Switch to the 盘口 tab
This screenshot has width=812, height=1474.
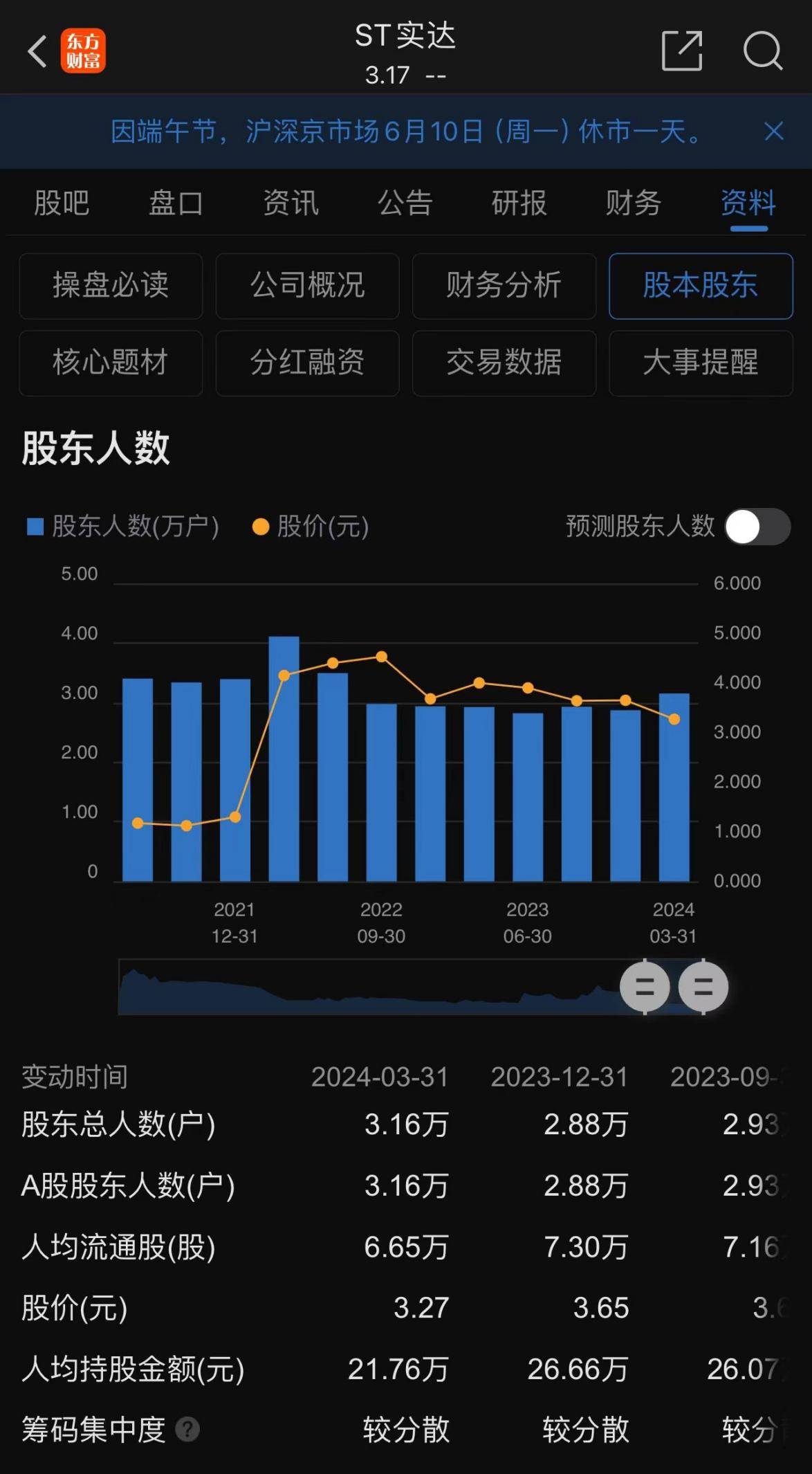(176, 203)
